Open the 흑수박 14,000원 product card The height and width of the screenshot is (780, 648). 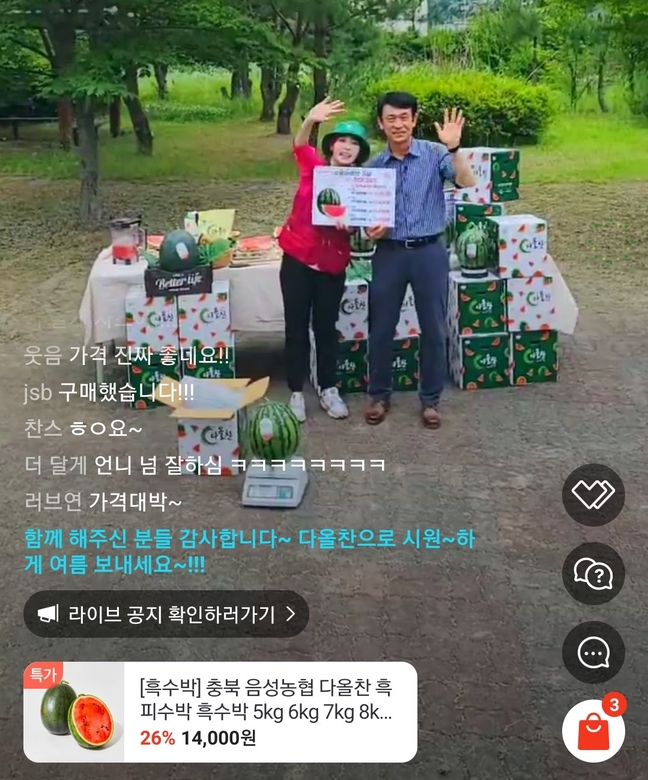(220, 712)
